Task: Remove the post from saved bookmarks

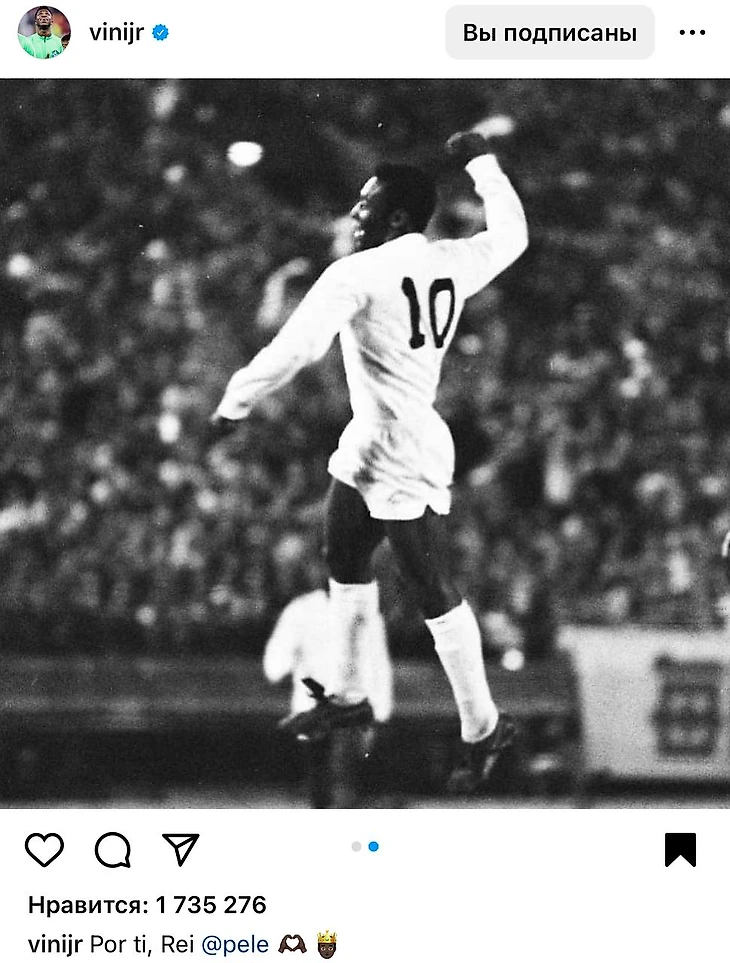Action: tap(680, 850)
